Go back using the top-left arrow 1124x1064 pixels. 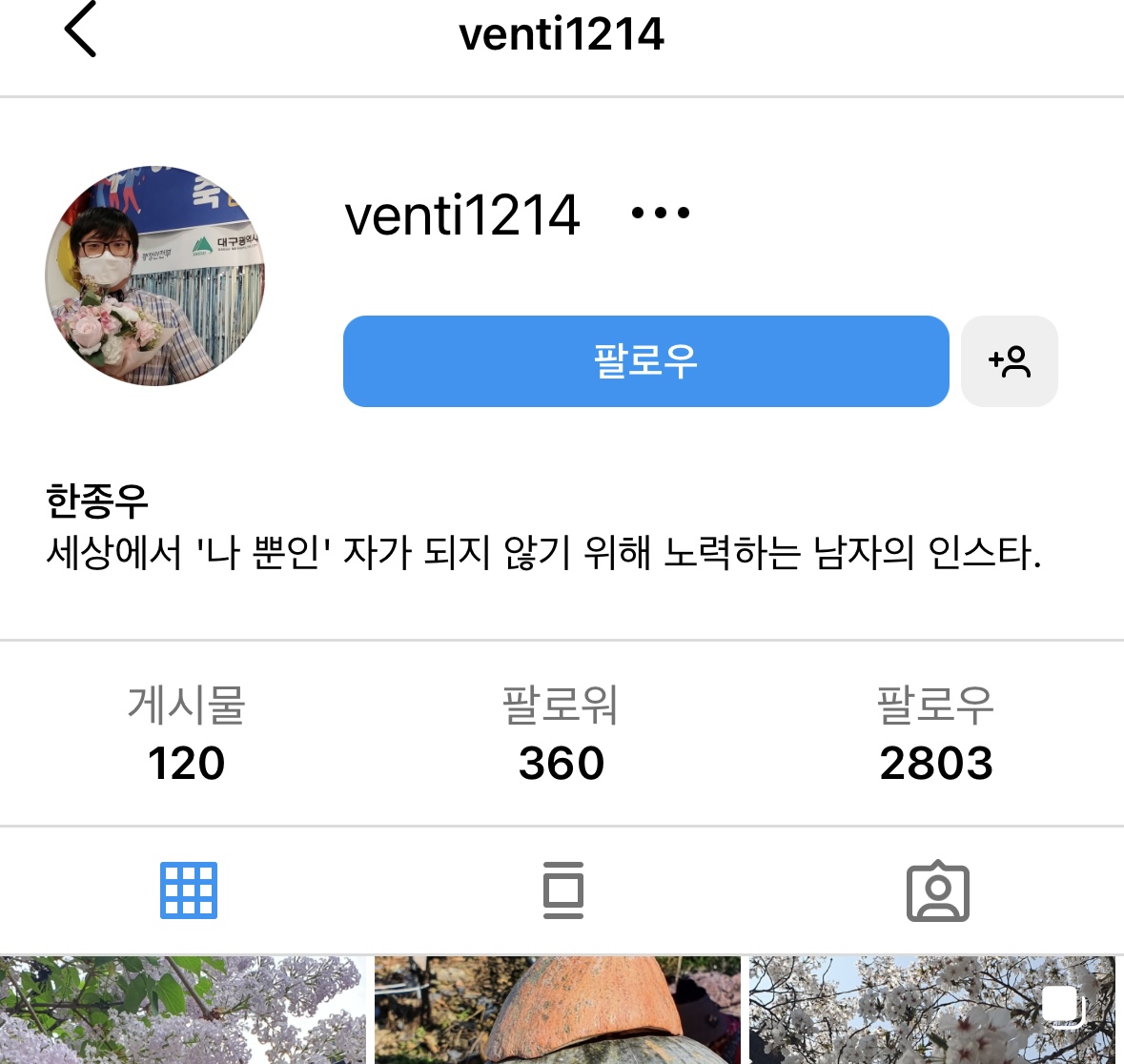point(80,30)
